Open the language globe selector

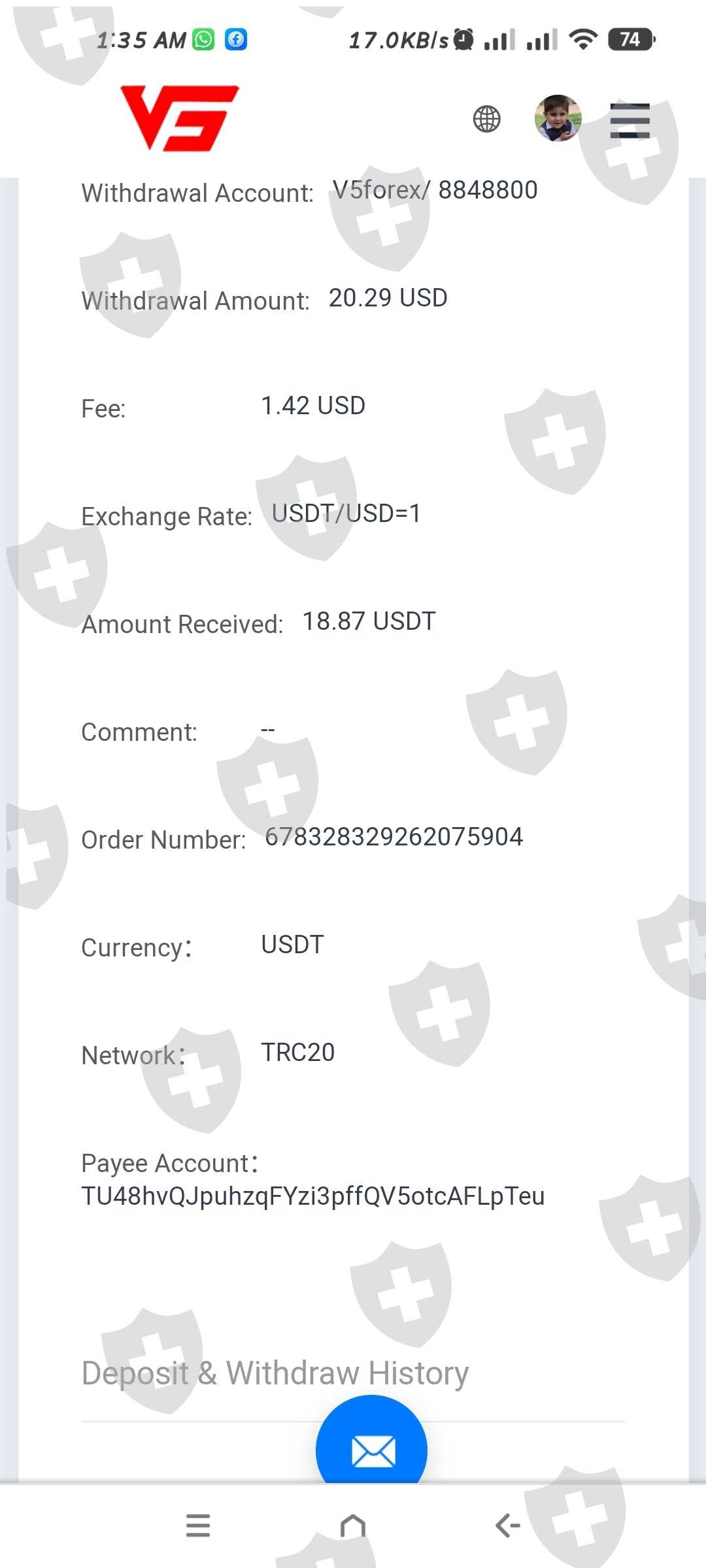click(486, 119)
